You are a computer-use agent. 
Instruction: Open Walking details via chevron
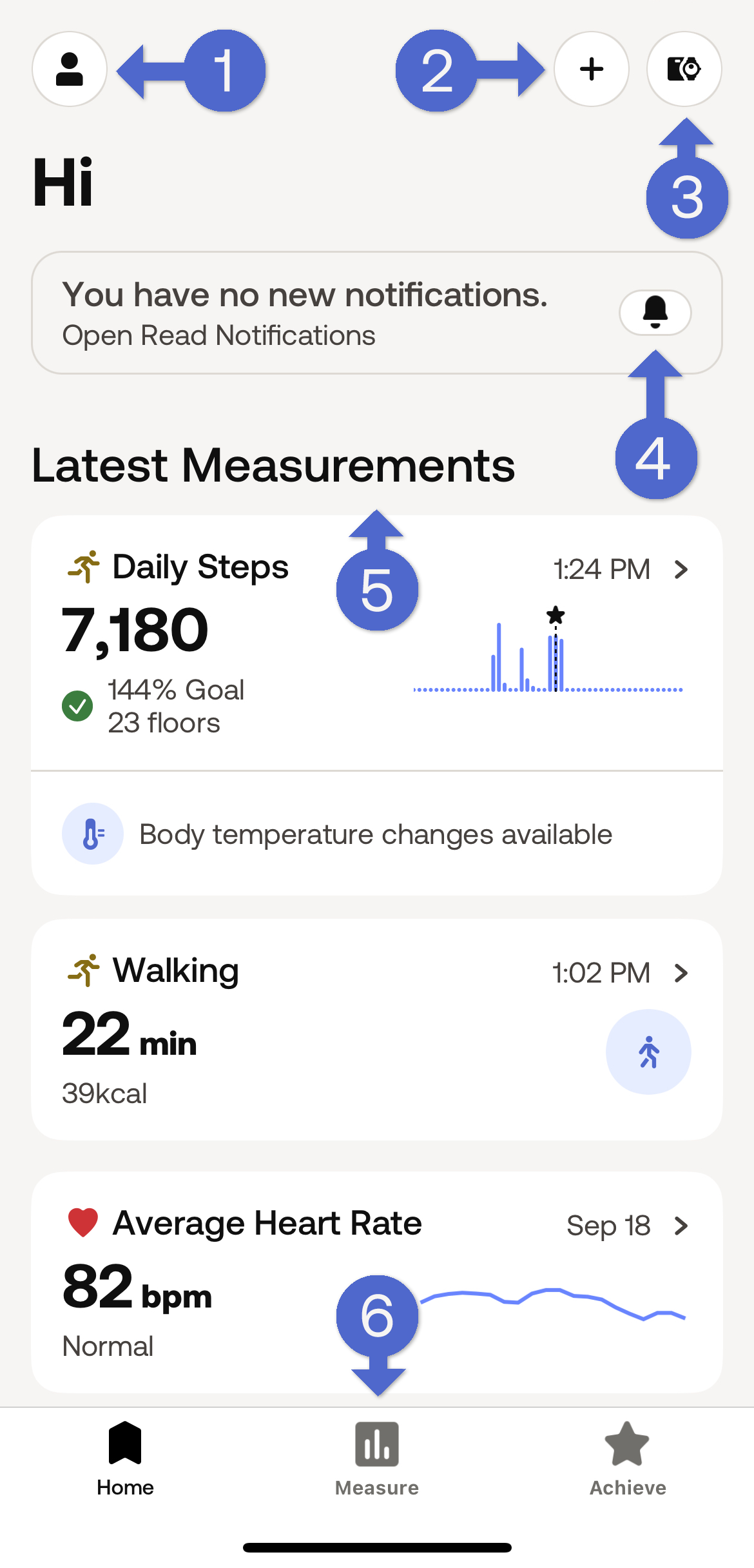[x=681, y=973]
